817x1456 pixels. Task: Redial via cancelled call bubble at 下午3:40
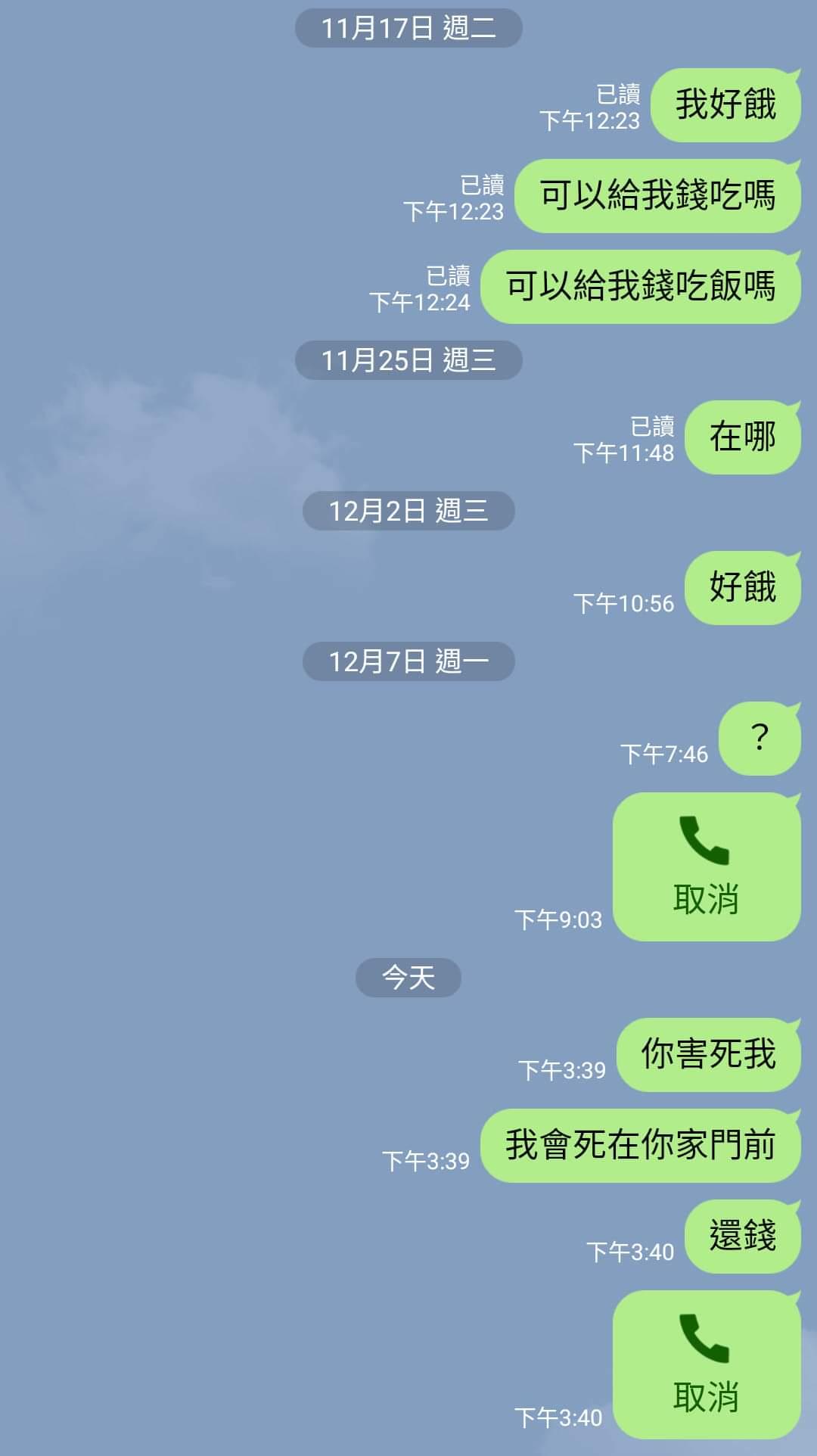pyautogui.click(x=706, y=1364)
